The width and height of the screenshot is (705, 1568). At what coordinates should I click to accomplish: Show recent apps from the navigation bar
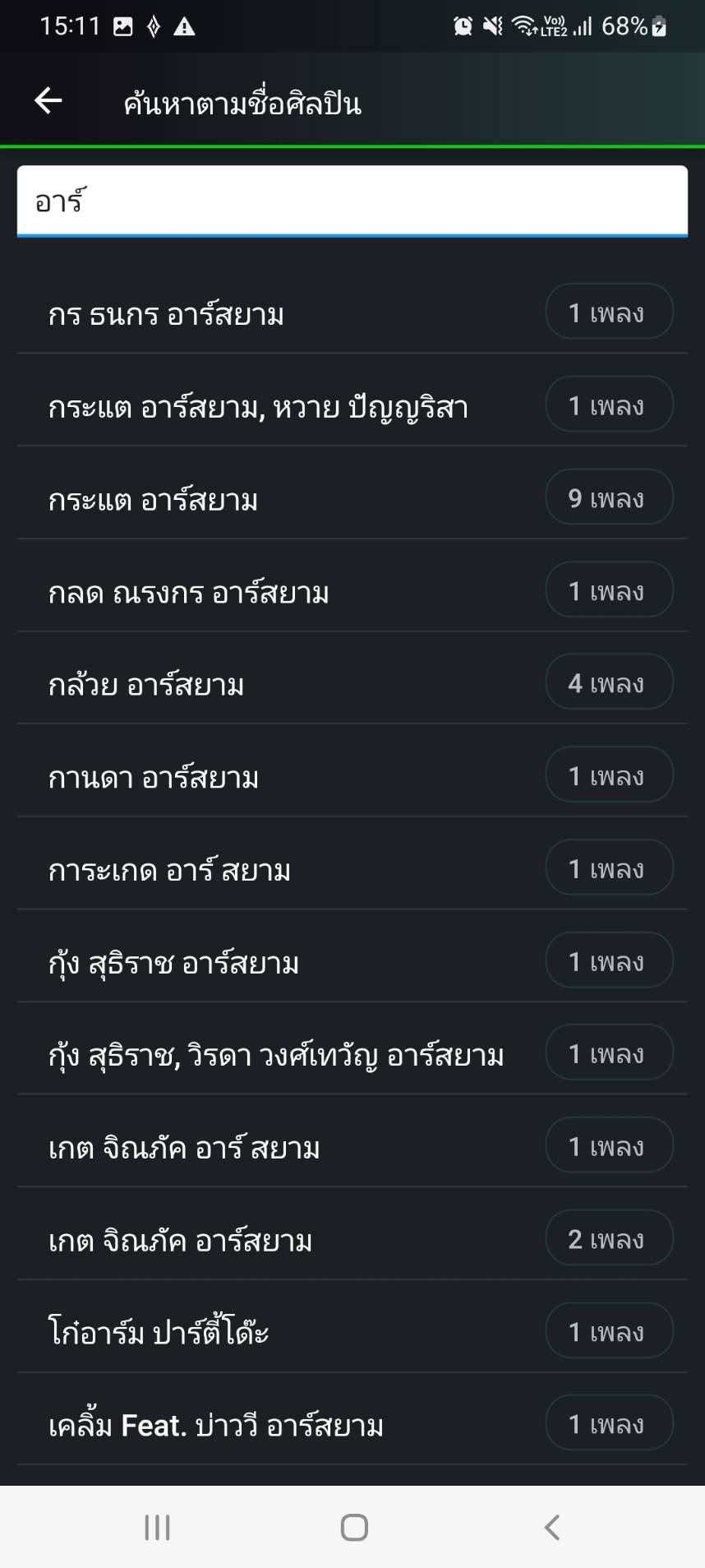(x=157, y=1528)
